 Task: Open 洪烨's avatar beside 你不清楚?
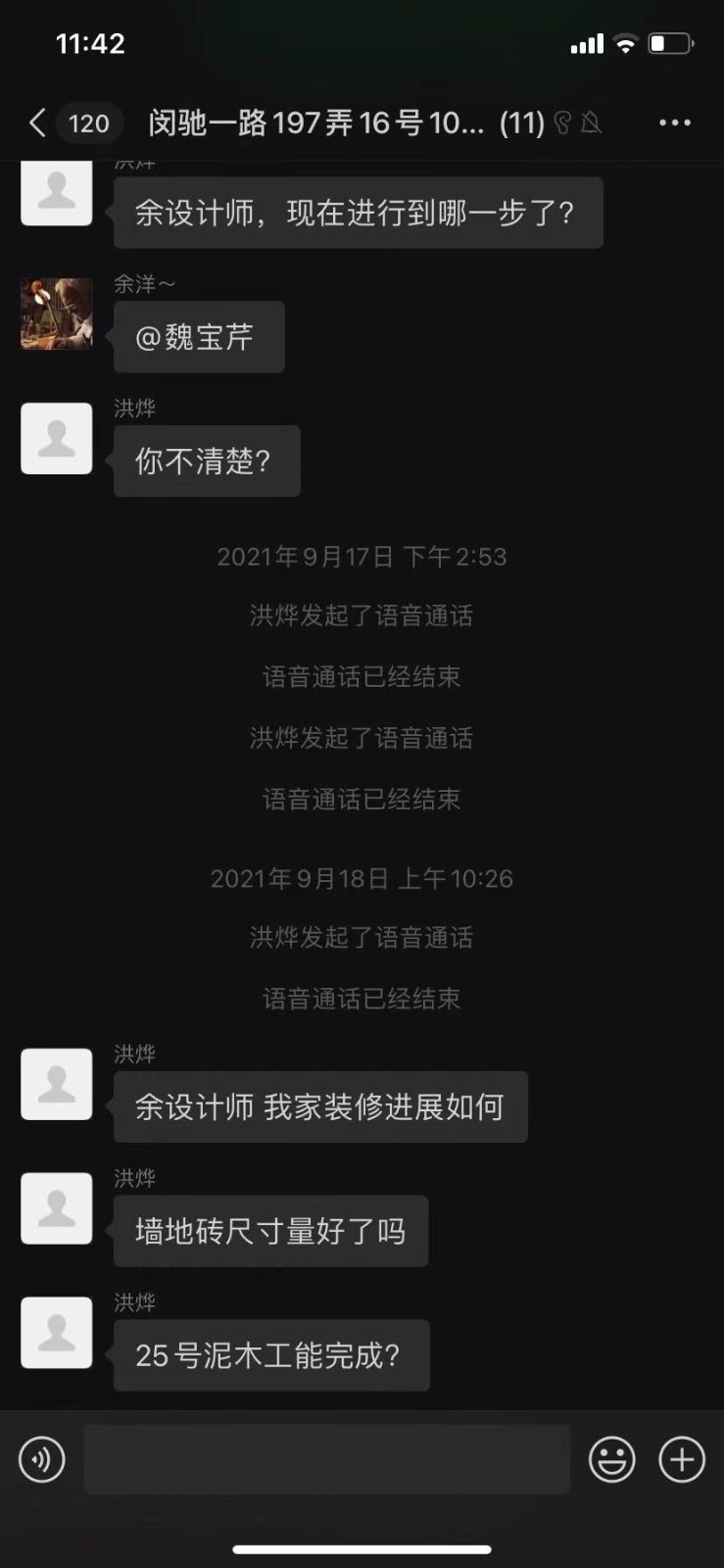(x=57, y=438)
